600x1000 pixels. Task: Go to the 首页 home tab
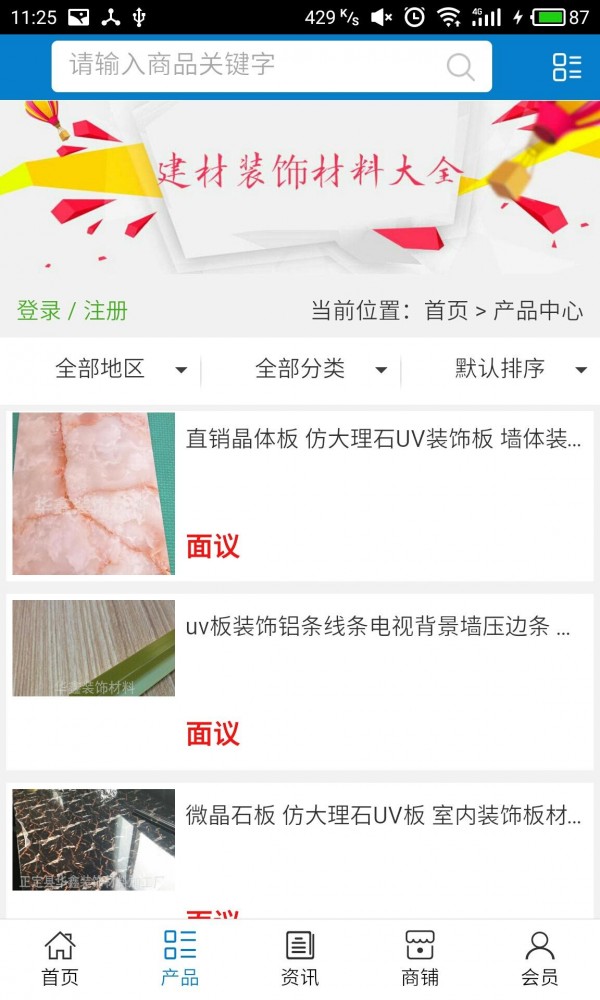[x=60, y=958]
